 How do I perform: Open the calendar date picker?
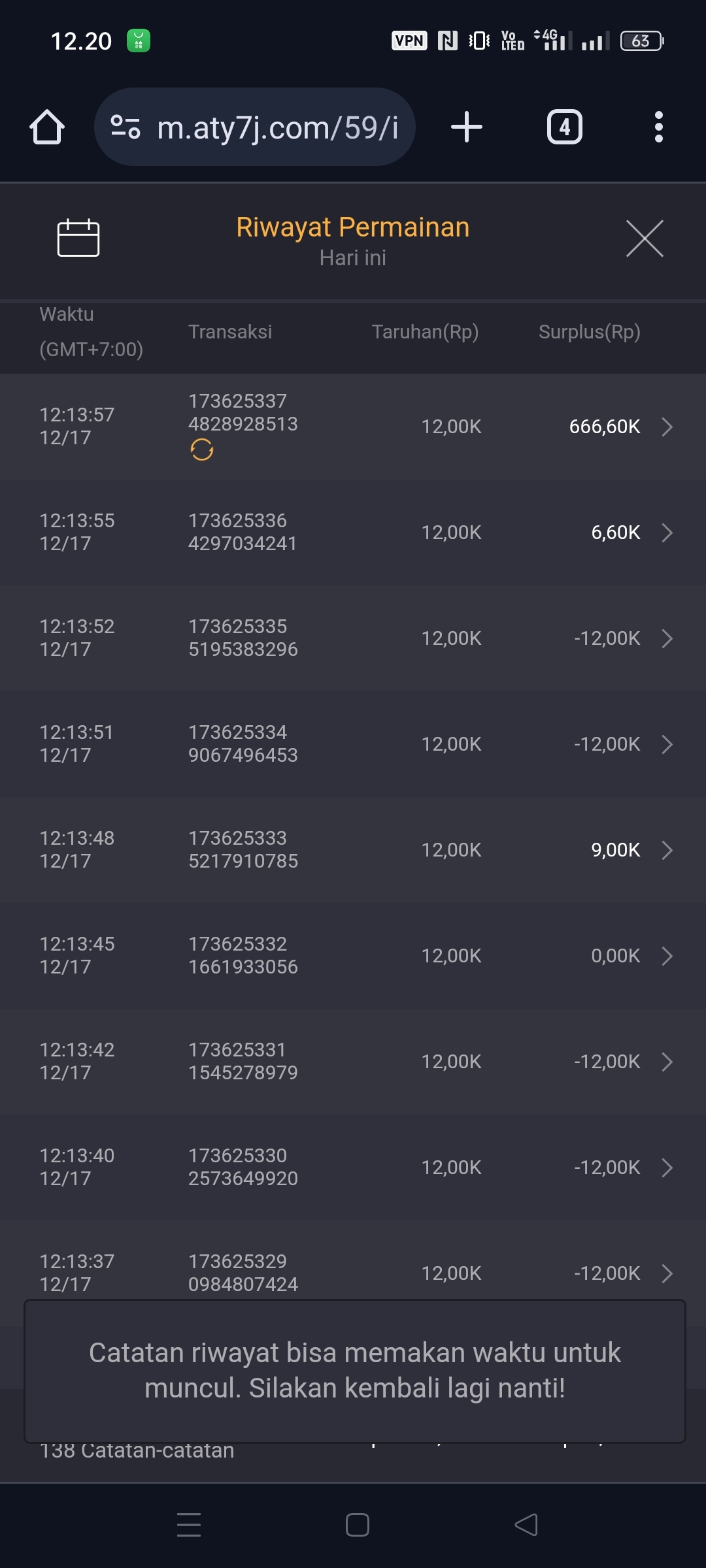78,238
